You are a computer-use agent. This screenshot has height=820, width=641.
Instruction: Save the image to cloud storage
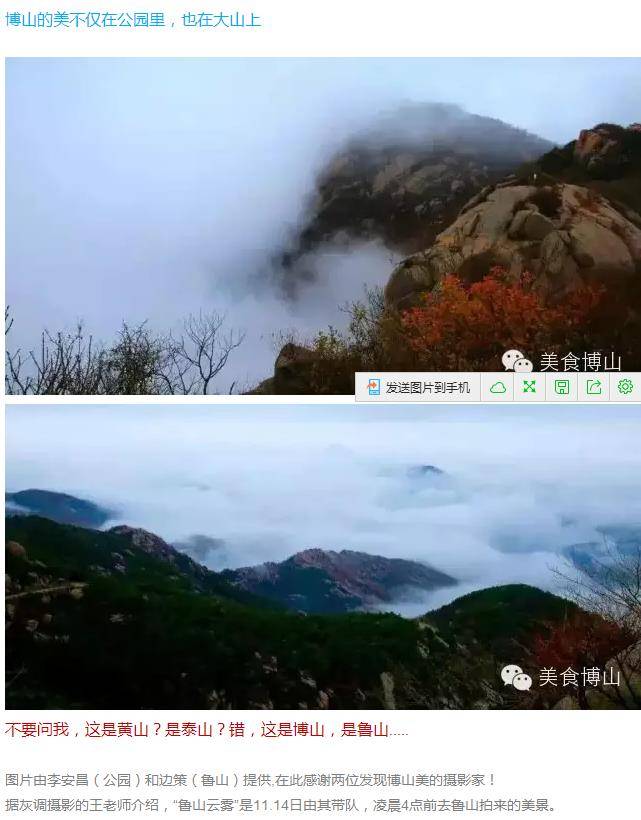pos(498,387)
